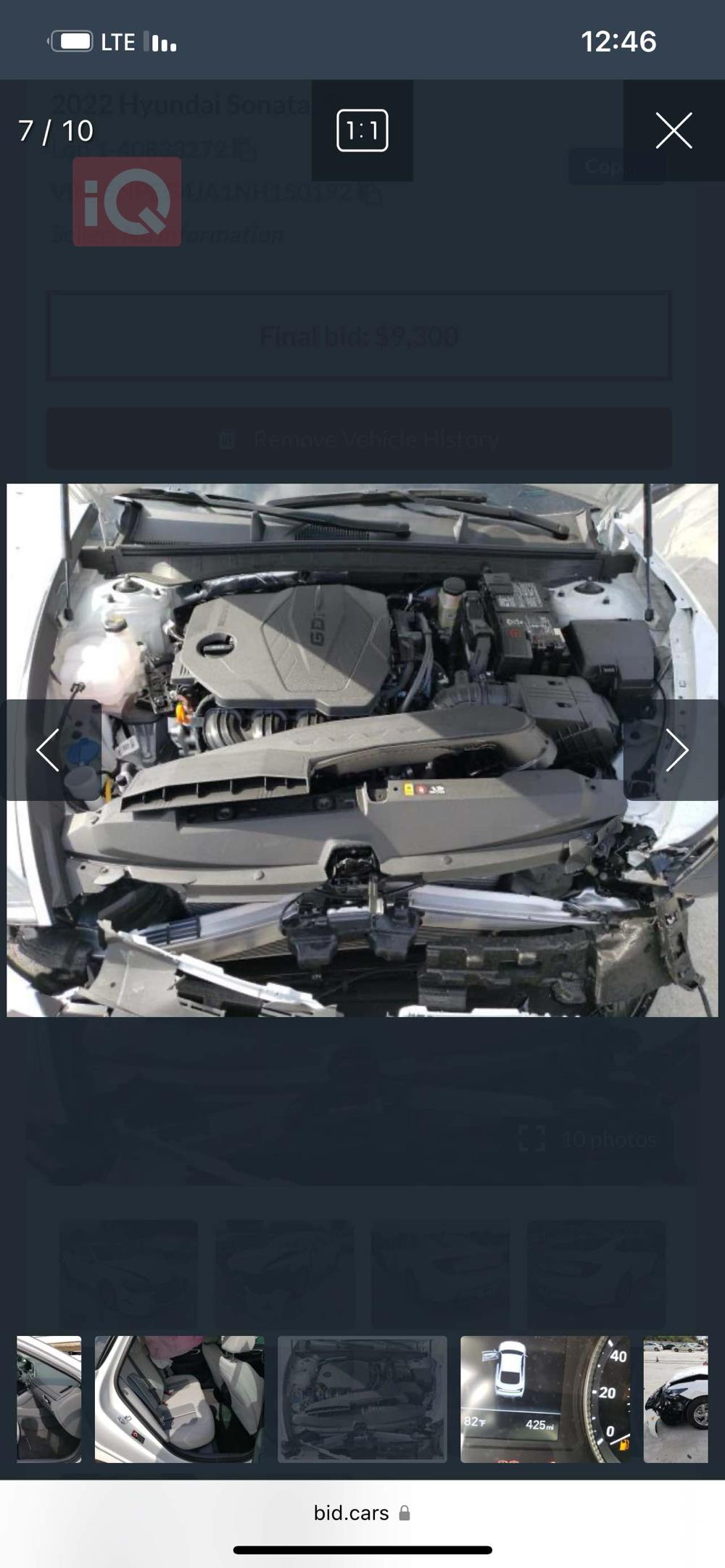The width and height of the screenshot is (725, 1568).
Task: Open the open-door interior thumbnail
Action: [49, 1399]
